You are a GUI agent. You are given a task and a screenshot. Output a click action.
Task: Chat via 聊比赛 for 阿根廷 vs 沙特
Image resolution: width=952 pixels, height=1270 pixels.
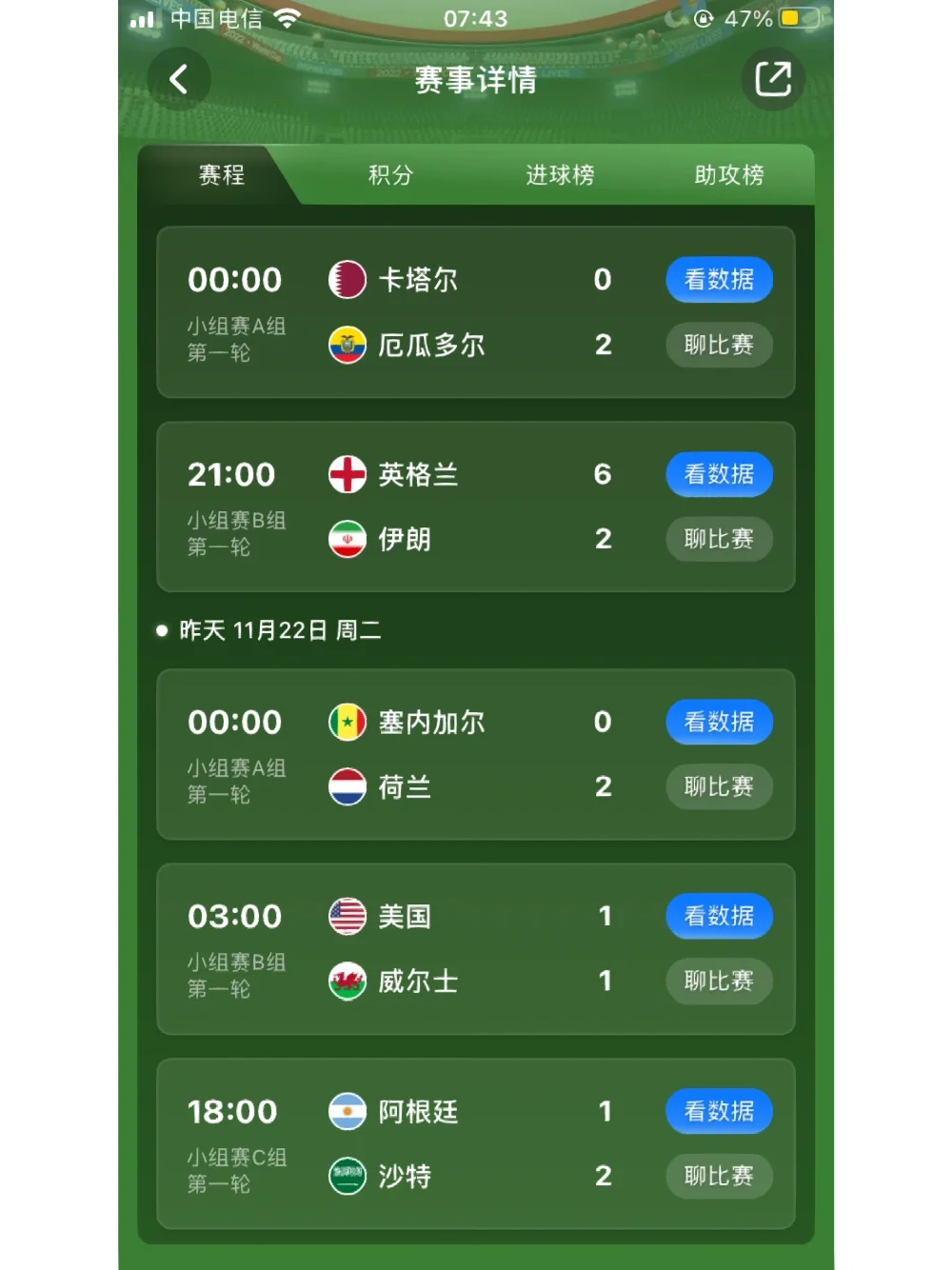tap(719, 1176)
